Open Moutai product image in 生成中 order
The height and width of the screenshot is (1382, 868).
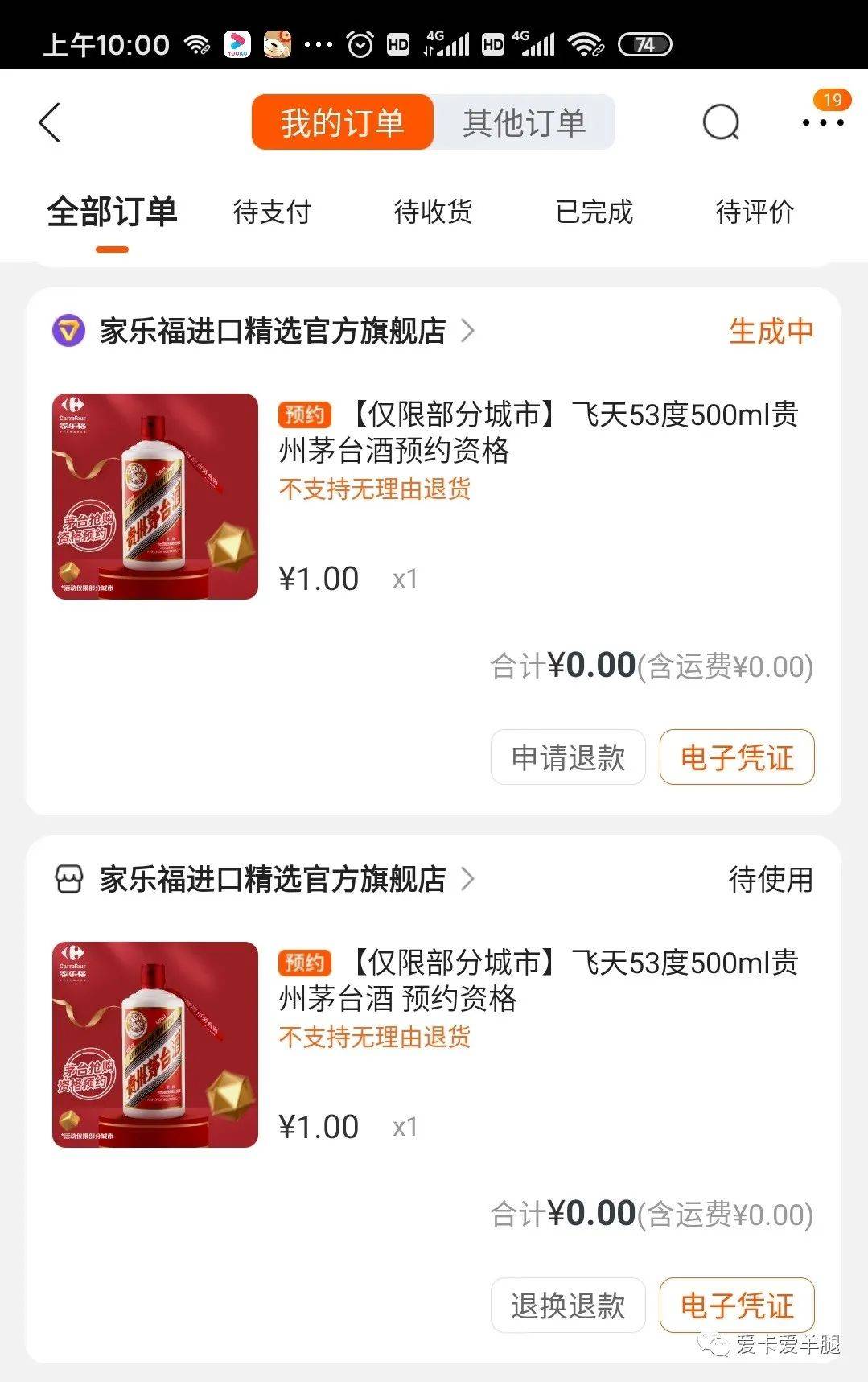(x=155, y=497)
